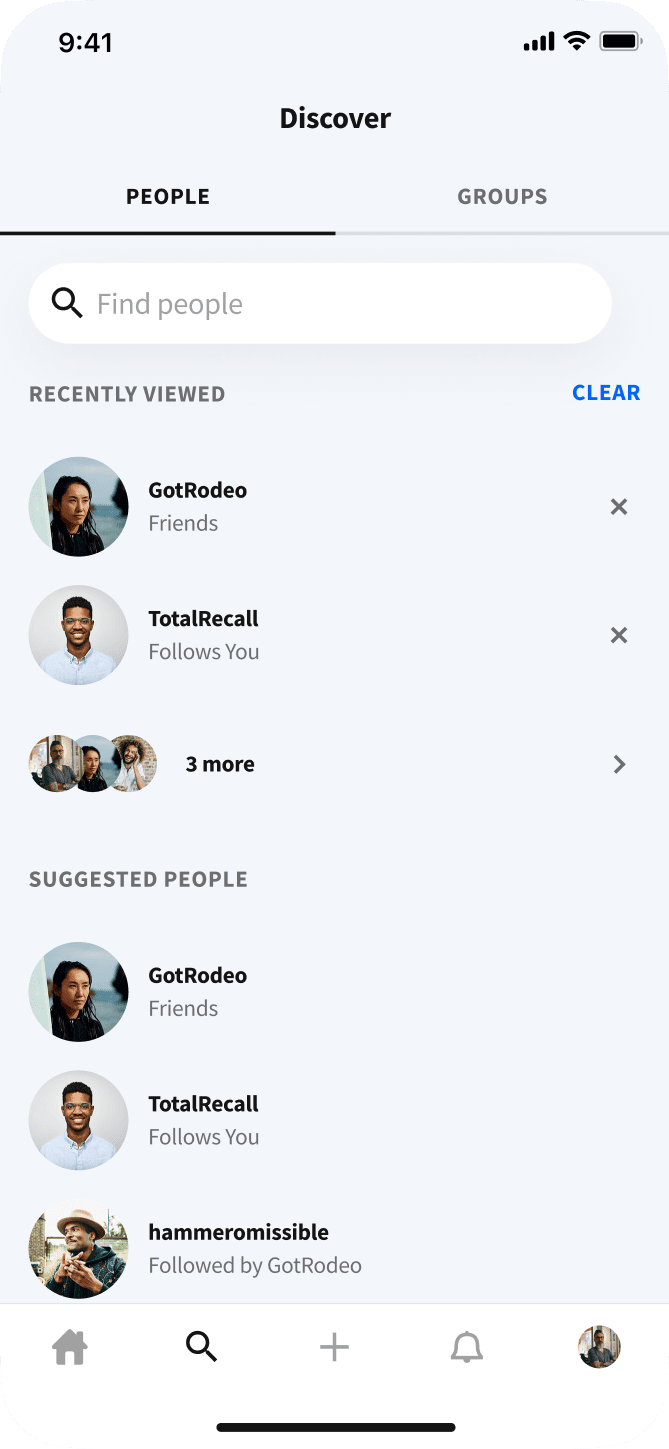Remove TotalRecall from recently viewed
The width and height of the screenshot is (669, 1449).
tap(619, 635)
